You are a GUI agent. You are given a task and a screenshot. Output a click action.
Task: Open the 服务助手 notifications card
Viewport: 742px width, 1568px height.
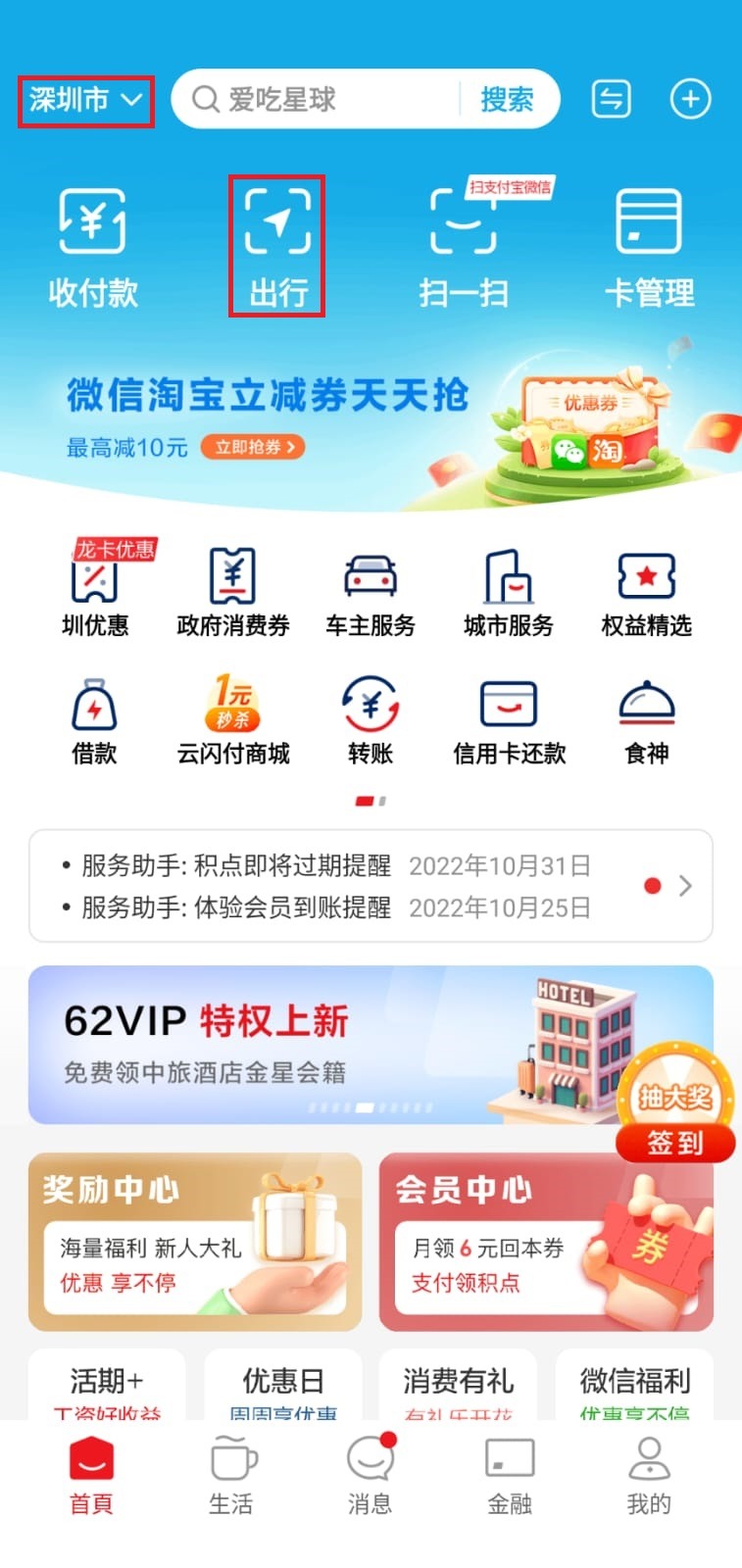(x=371, y=886)
